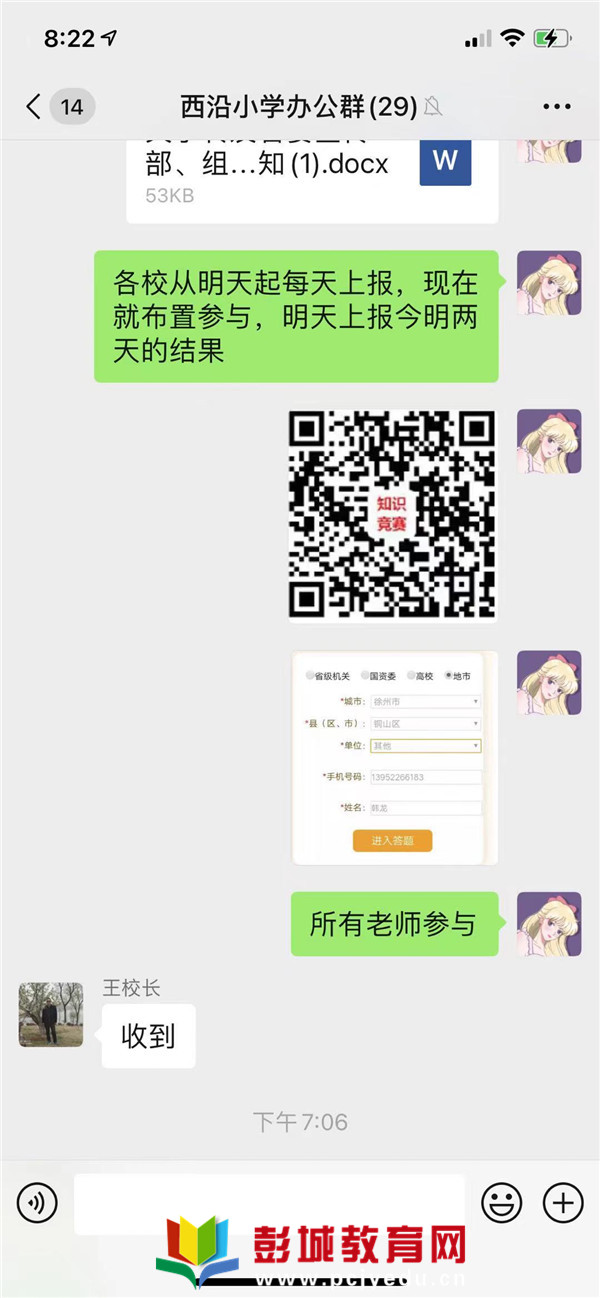Open the plus attachments menu
Viewport: 600px width, 1298px height.
(562, 1202)
